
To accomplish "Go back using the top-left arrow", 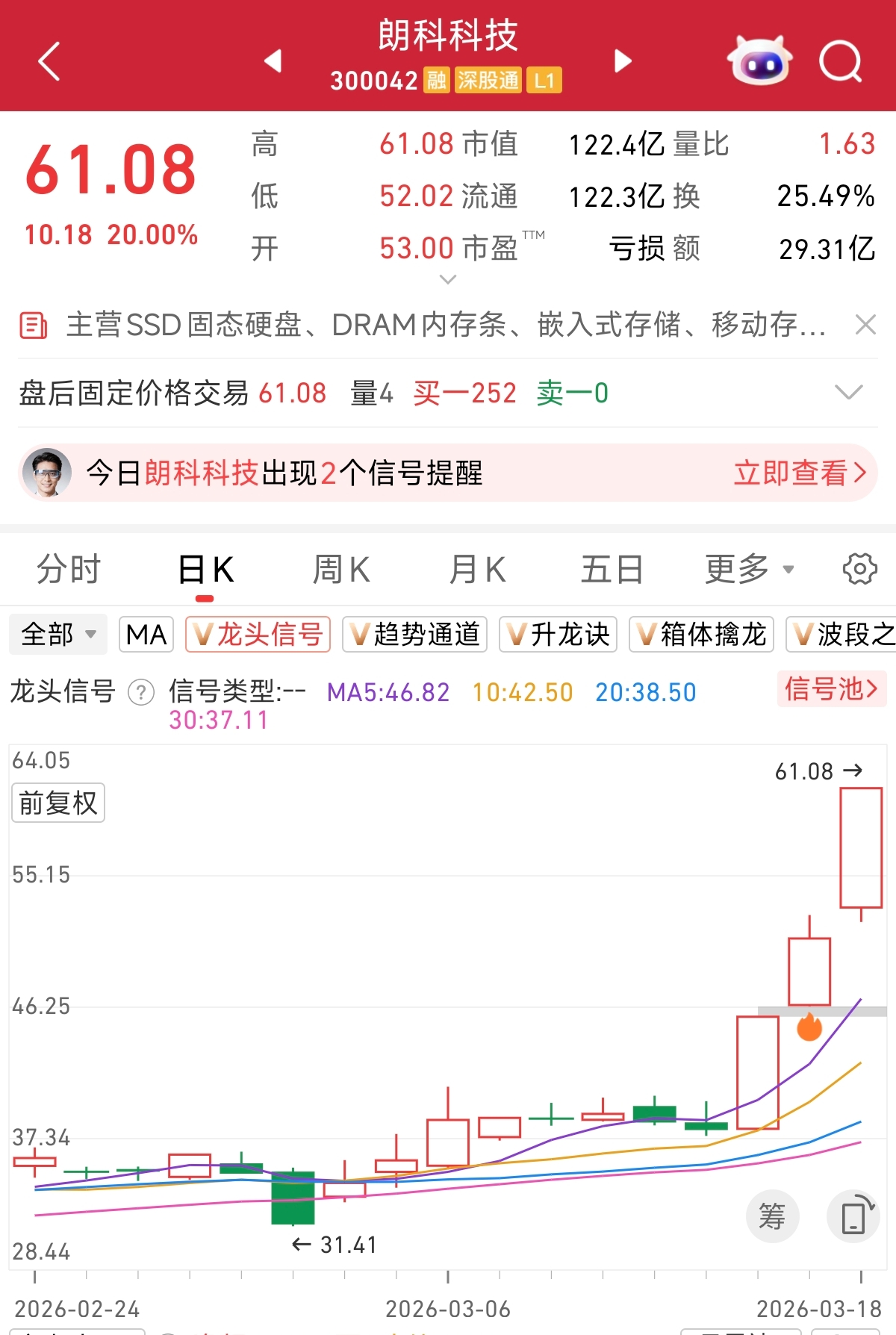I will point(49,61).
